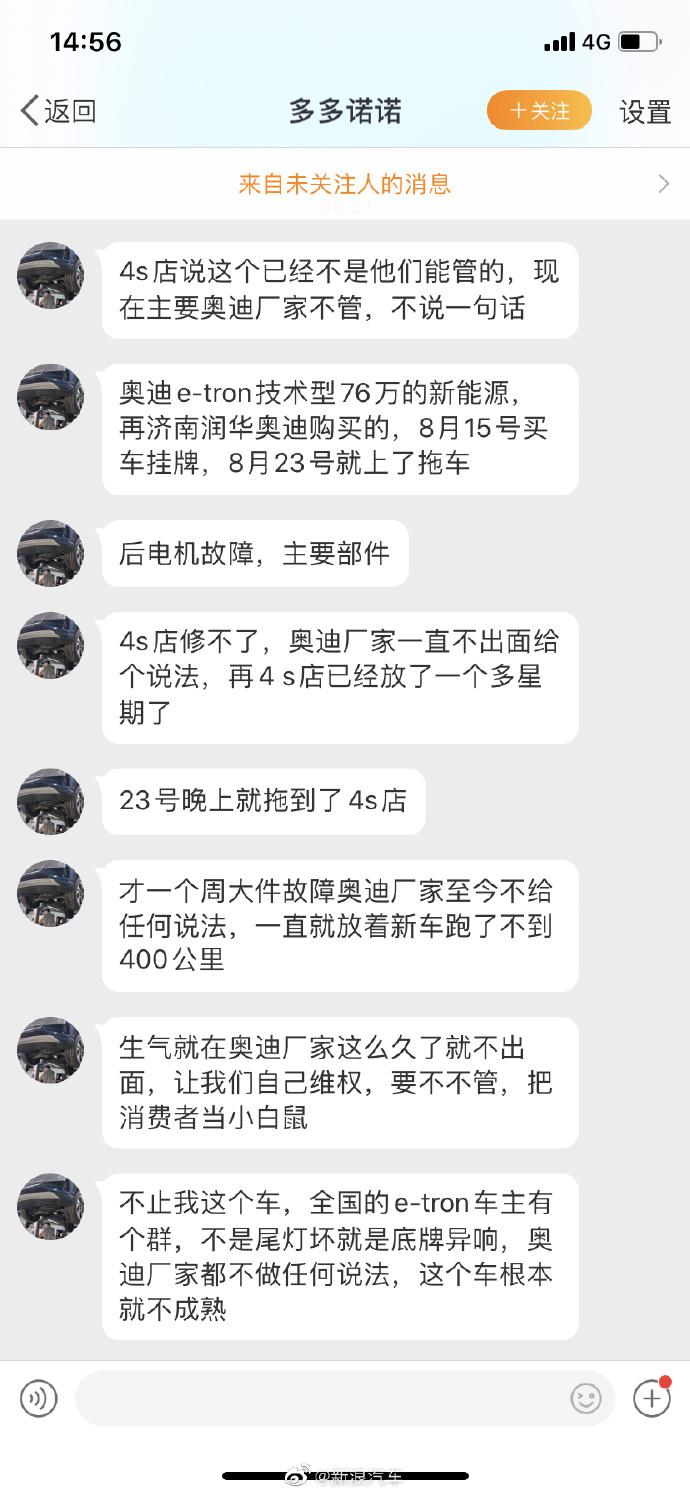Open the emoji picker
The image size is (690, 1493).
(x=586, y=1398)
